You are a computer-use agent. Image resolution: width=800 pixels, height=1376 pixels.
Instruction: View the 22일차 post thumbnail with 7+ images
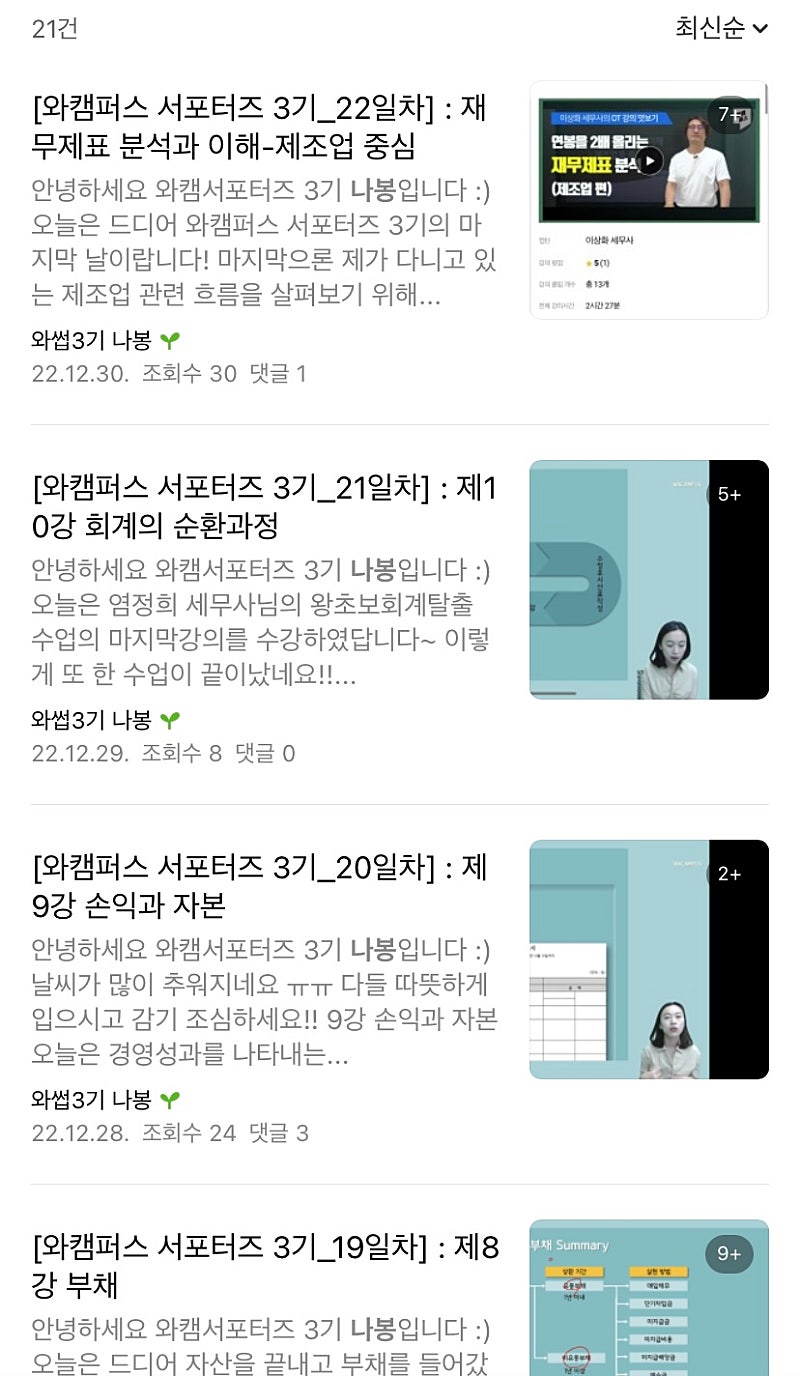click(648, 200)
